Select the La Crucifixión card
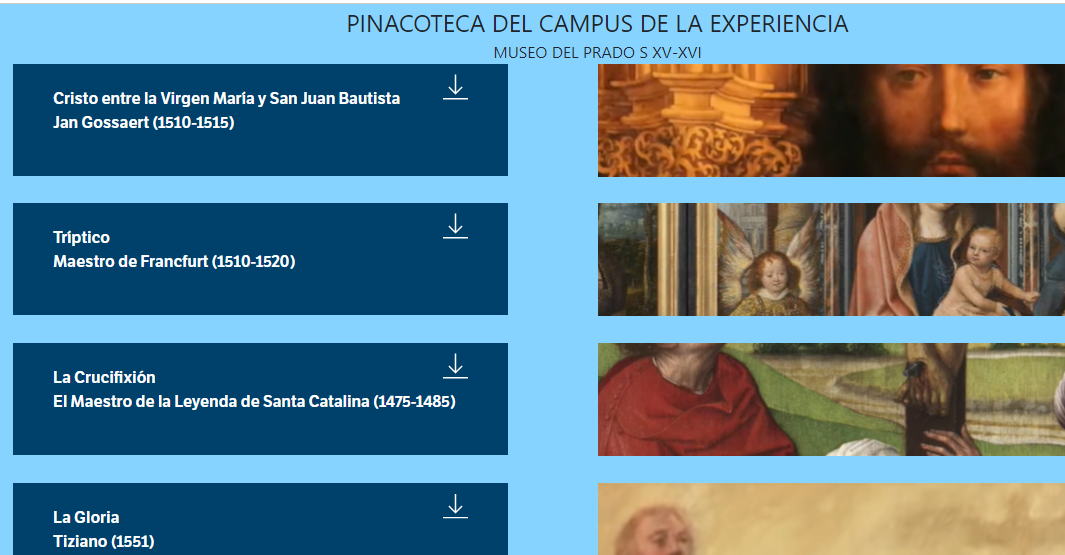 (x=253, y=390)
